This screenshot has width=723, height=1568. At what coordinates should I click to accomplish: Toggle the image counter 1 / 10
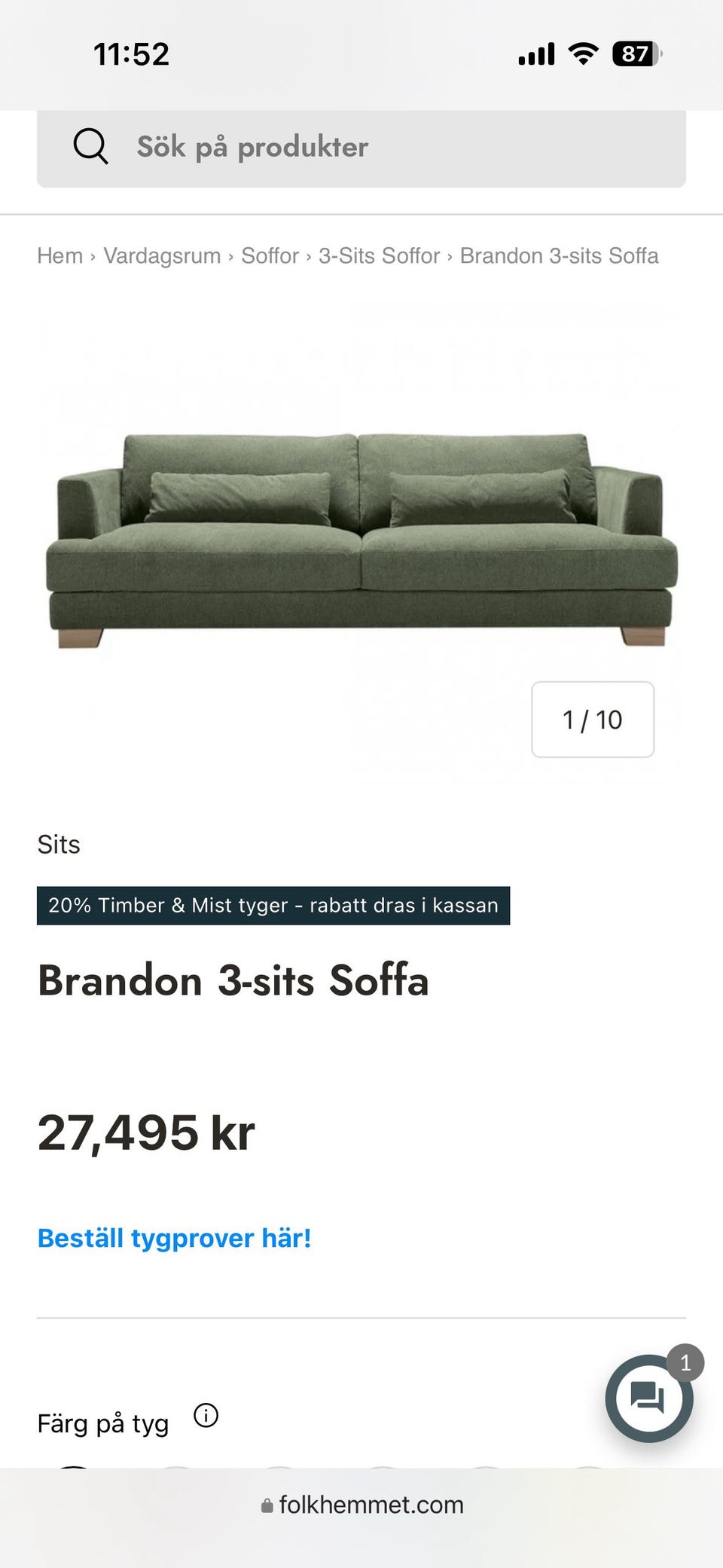click(x=592, y=719)
